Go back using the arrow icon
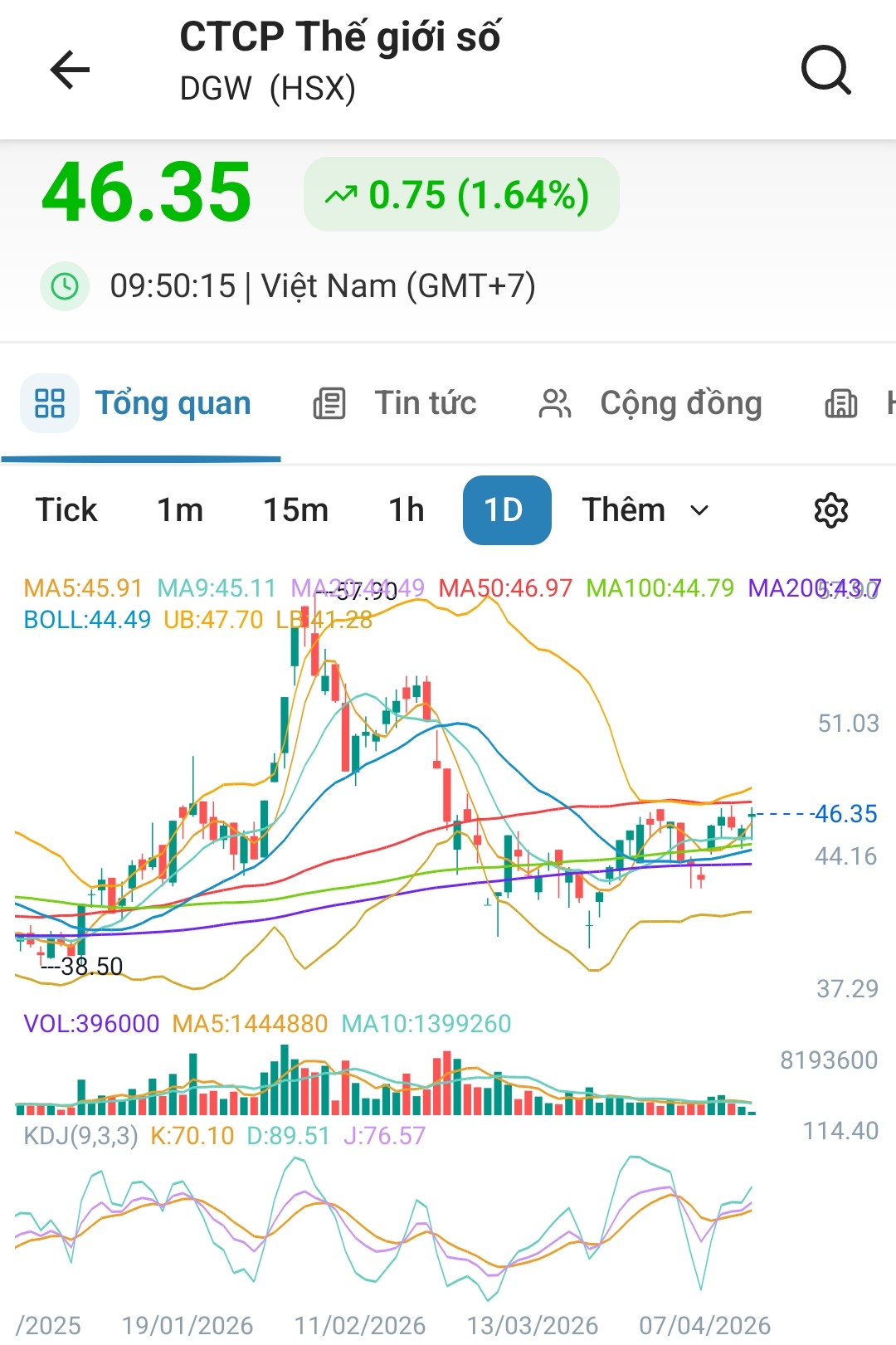Image resolution: width=896 pixels, height=1345 pixels. click(x=70, y=69)
